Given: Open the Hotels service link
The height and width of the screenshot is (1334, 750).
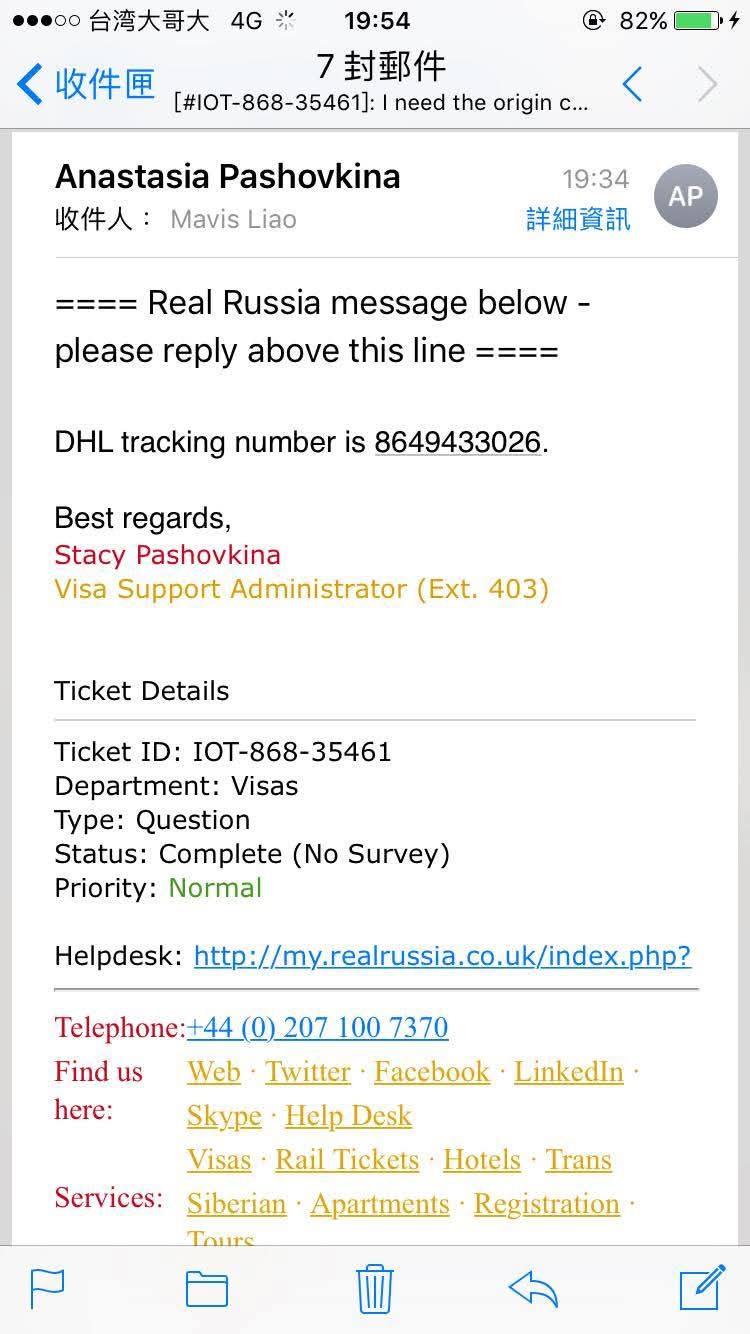Looking at the screenshot, I should (482, 1160).
